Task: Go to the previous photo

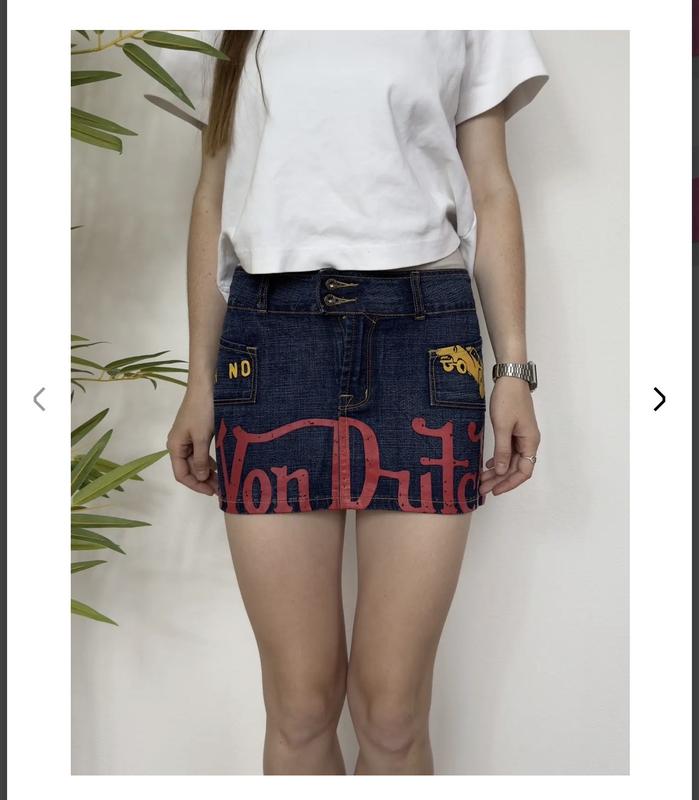Action: [x=39, y=399]
